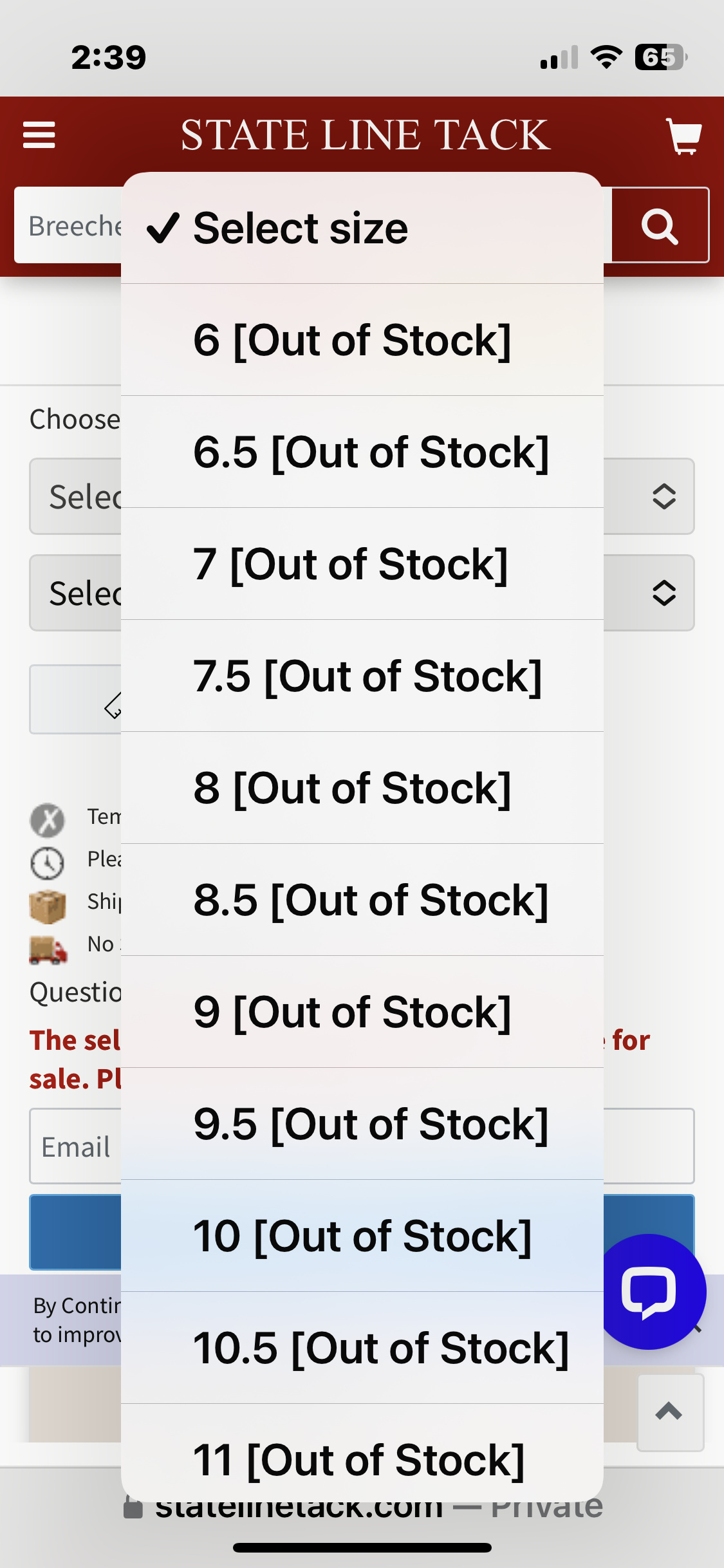Tap the Breeches search field
This screenshot has width=724, height=1568.
tap(68, 225)
